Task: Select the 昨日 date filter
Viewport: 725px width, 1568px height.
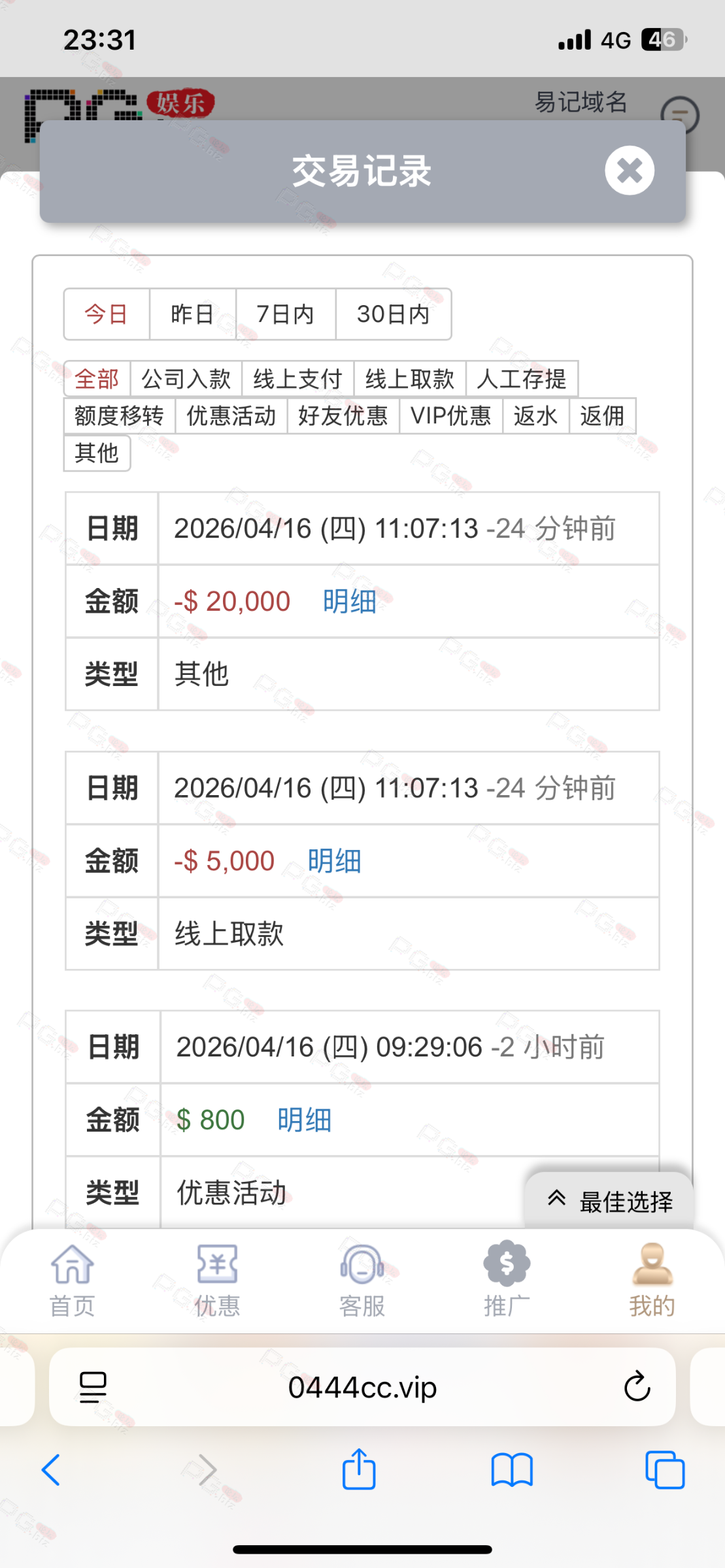Action: tap(192, 314)
